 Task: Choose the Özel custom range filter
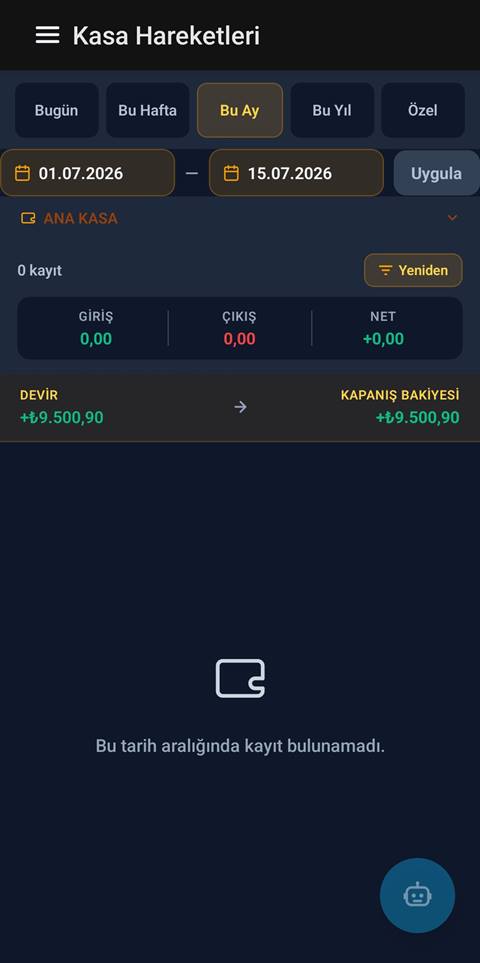[x=423, y=111]
